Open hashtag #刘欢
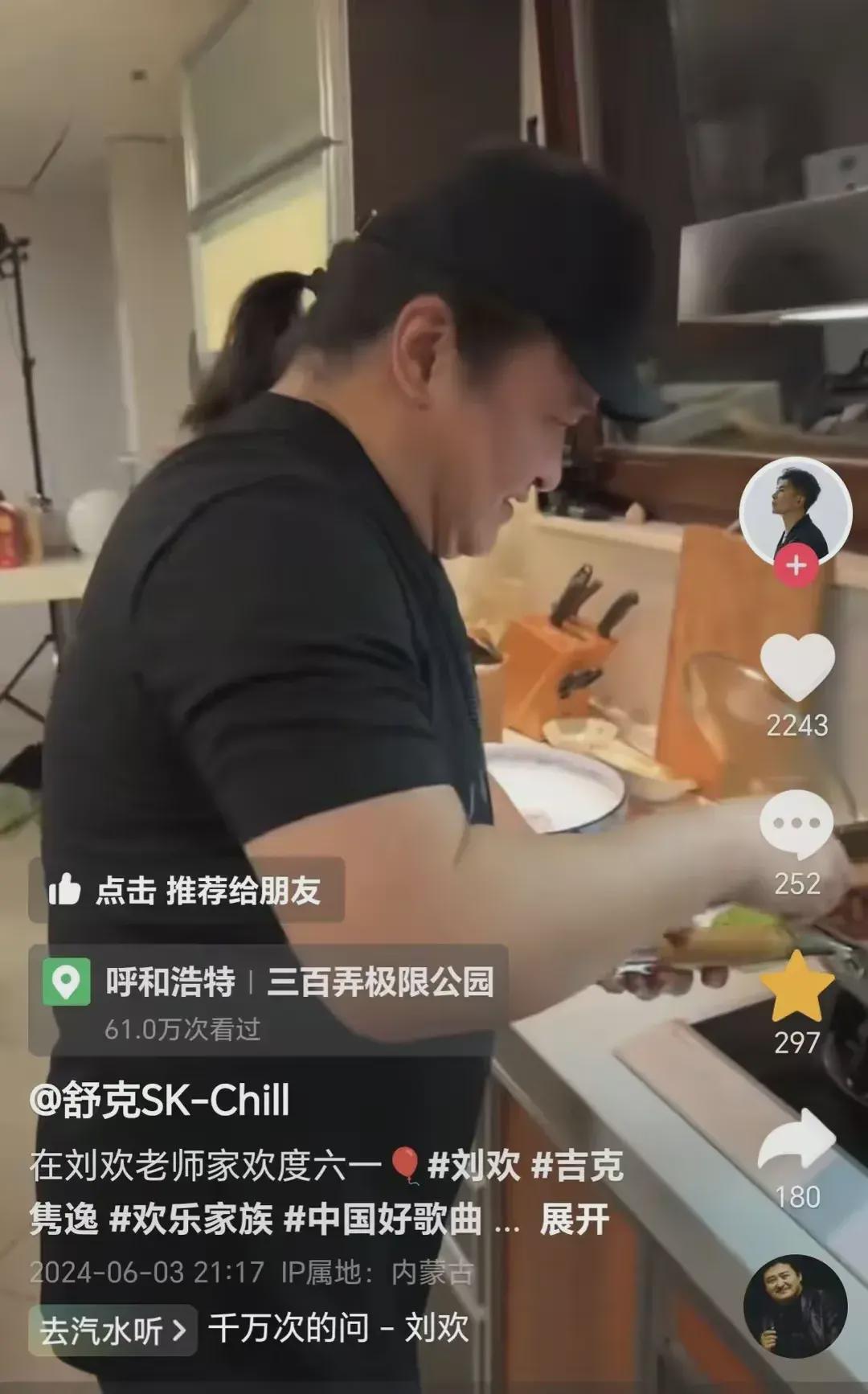This screenshot has width=868, height=1394. 473,1165
